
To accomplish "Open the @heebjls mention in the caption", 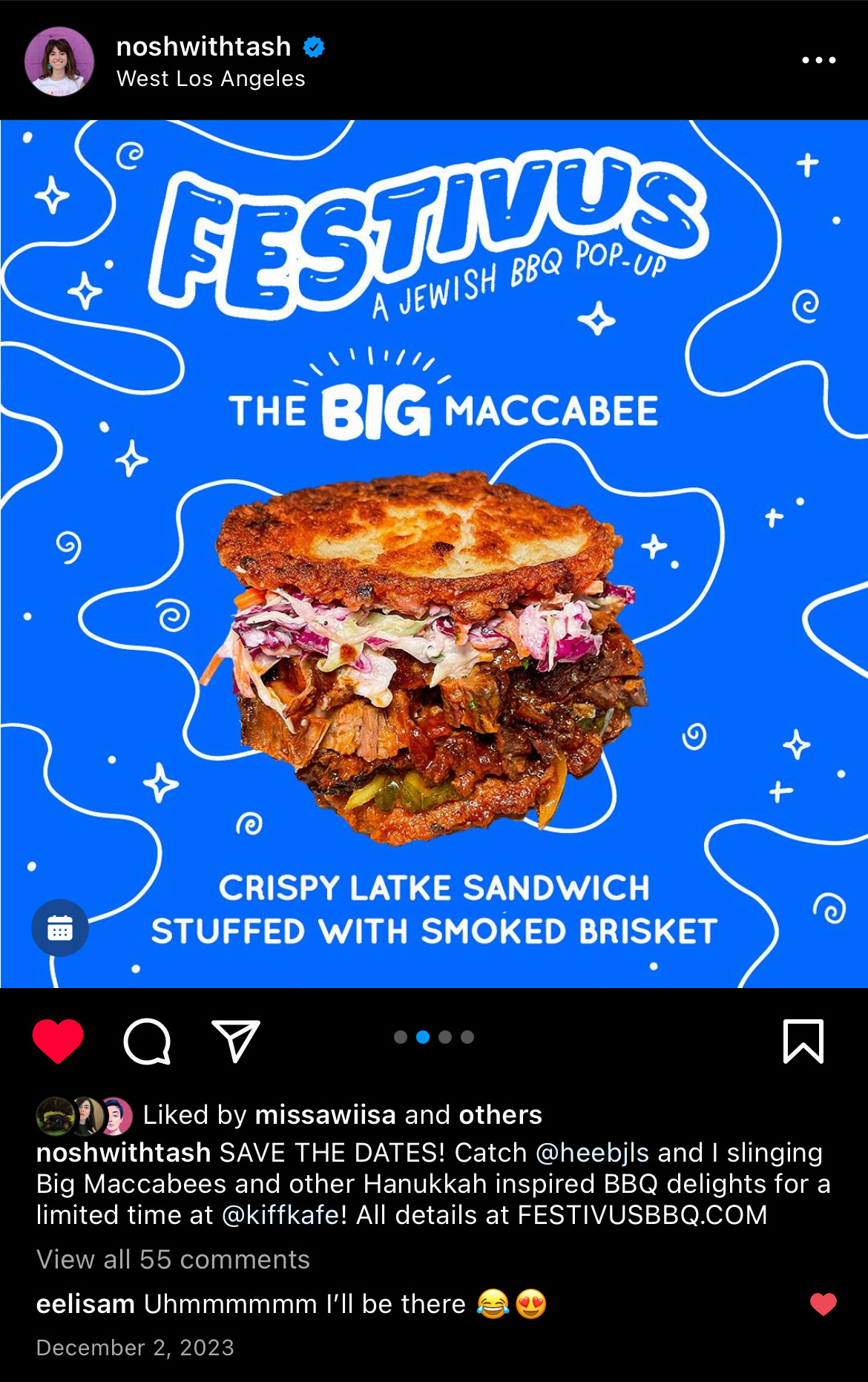I will [x=592, y=1153].
